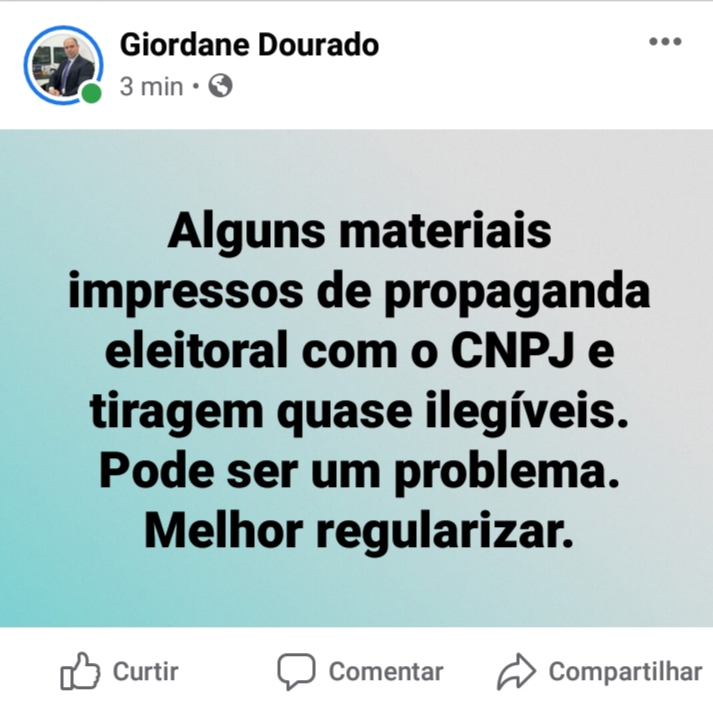Viewport: 713px width, 713px height.
Task: Share the post via Compartilhar
Action: pos(599,671)
